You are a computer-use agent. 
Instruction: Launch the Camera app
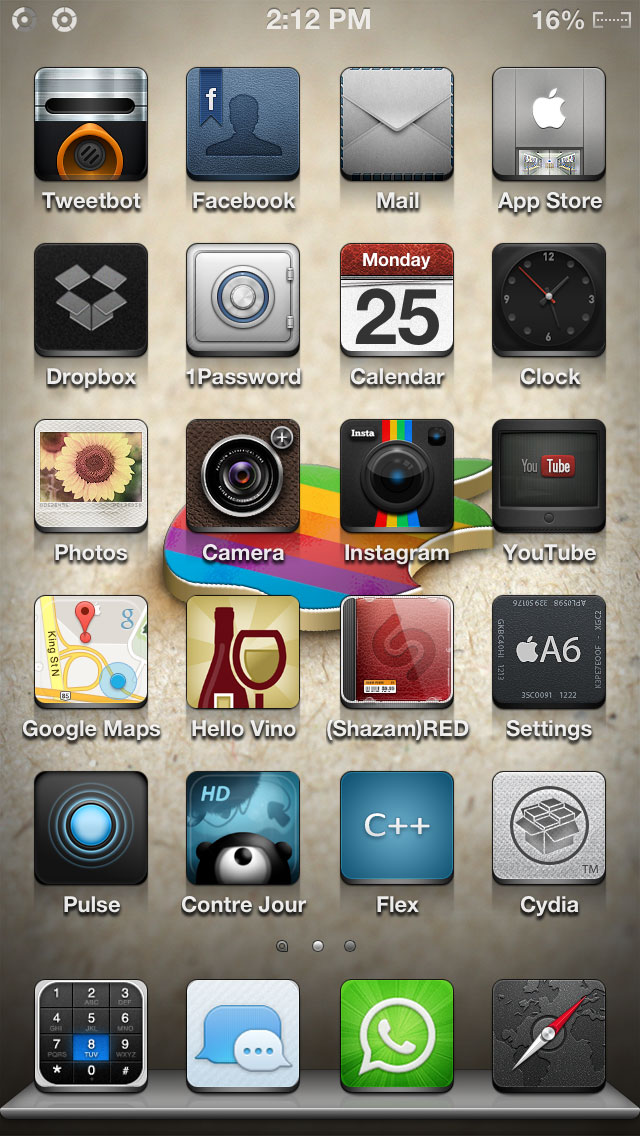[x=243, y=476]
